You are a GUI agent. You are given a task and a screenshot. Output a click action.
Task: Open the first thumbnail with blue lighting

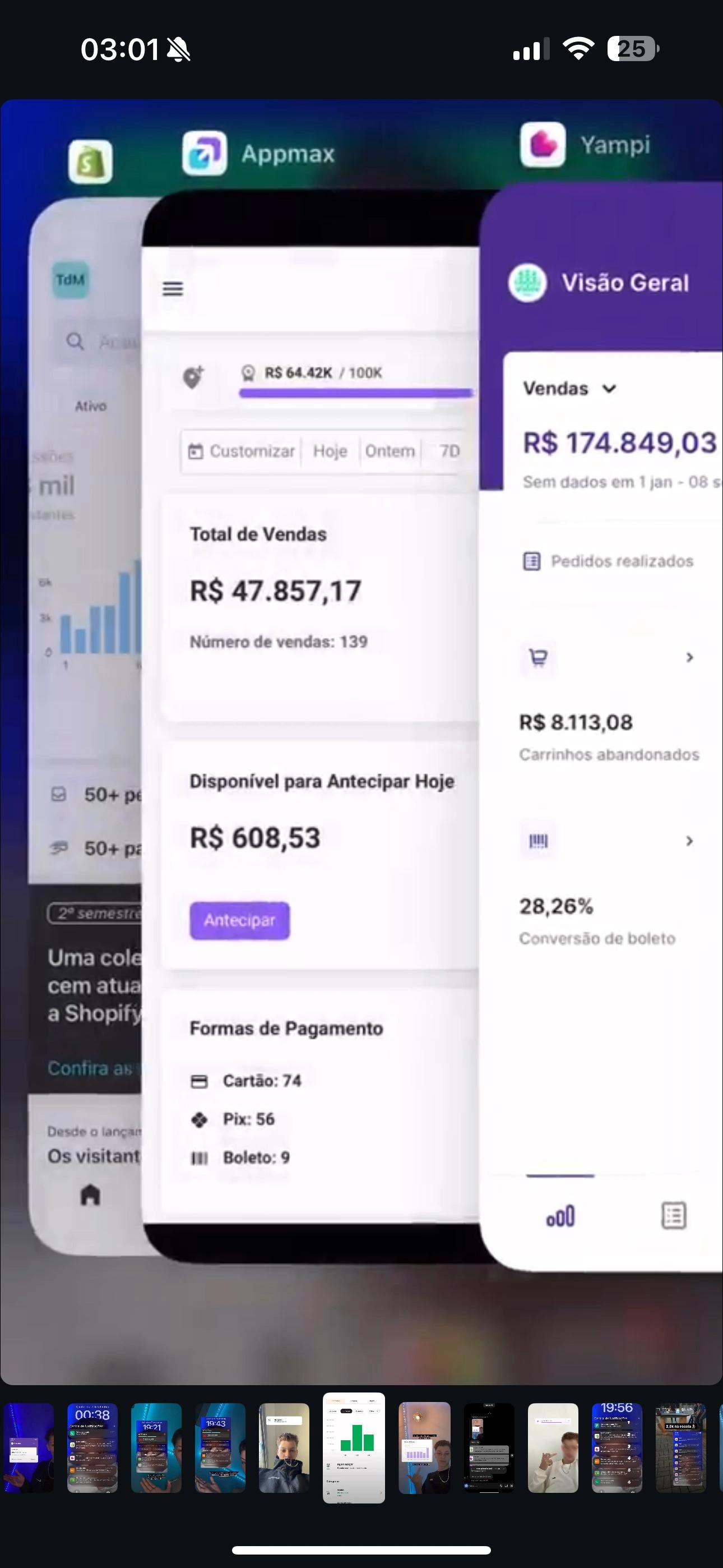tap(28, 1447)
